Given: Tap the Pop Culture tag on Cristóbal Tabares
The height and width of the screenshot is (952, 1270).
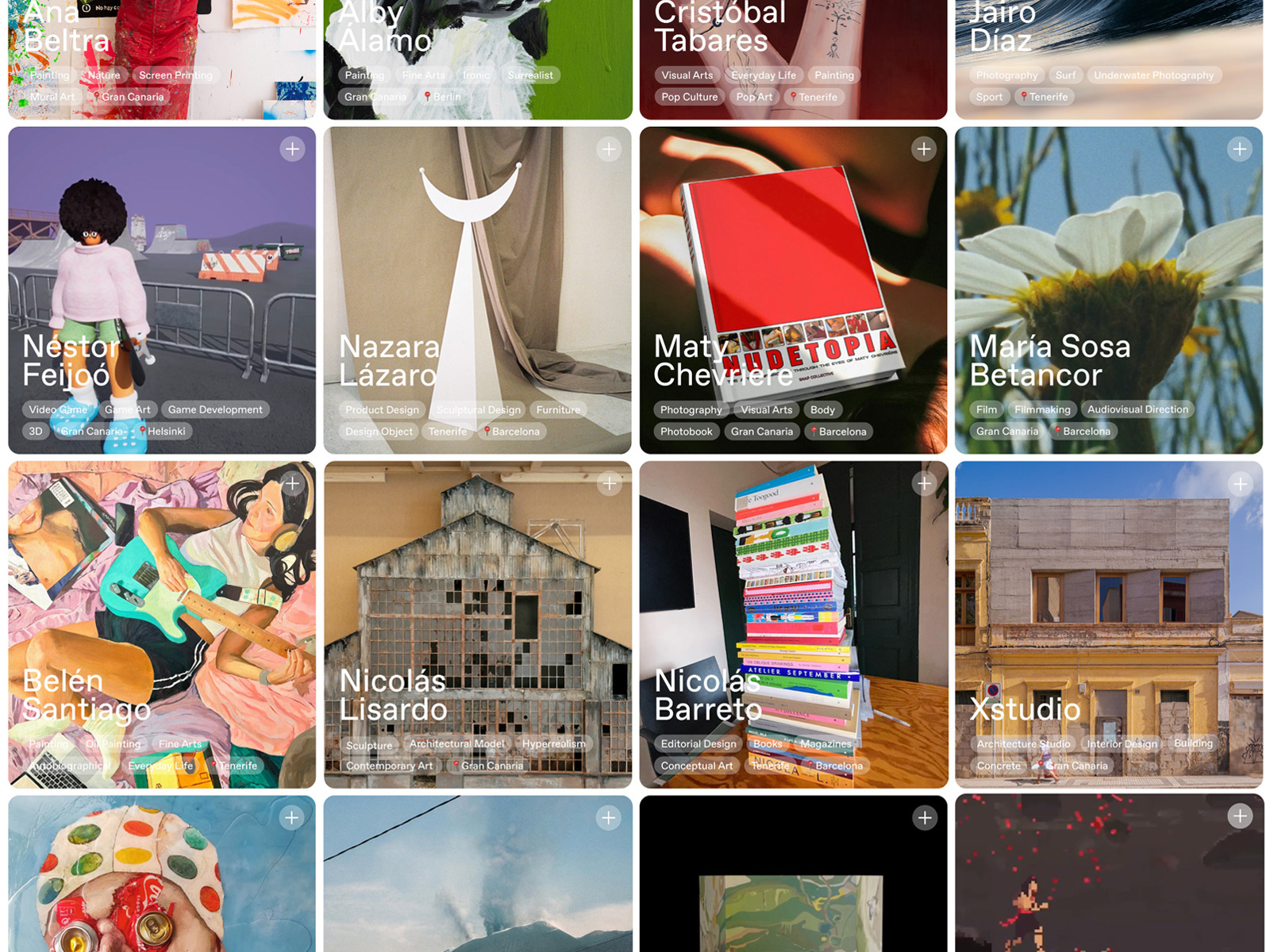Looking at the screenshot, I should [689, 97].
